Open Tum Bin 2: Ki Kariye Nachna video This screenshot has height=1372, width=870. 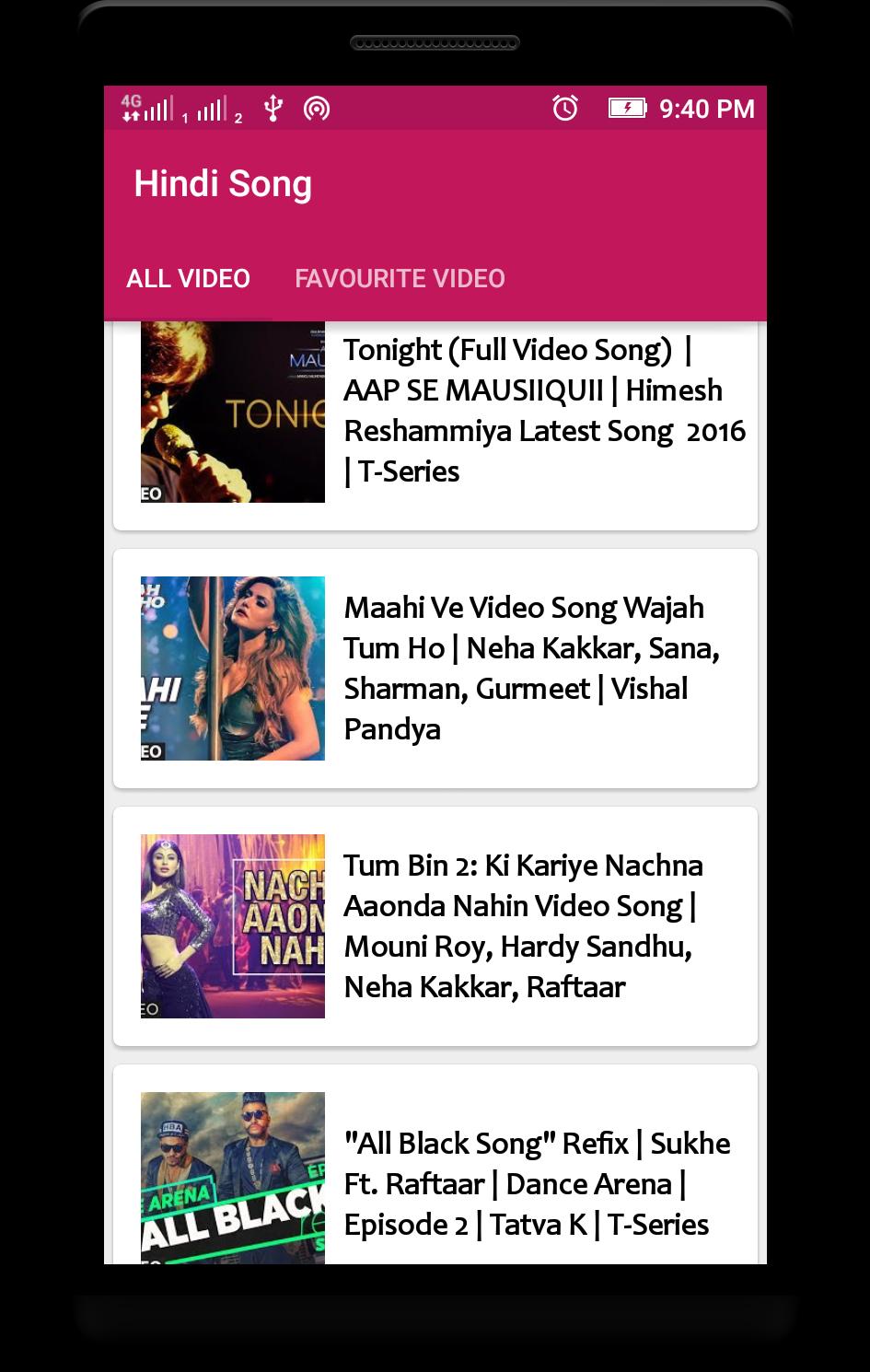pyautogui.click(x=435, y=926)
